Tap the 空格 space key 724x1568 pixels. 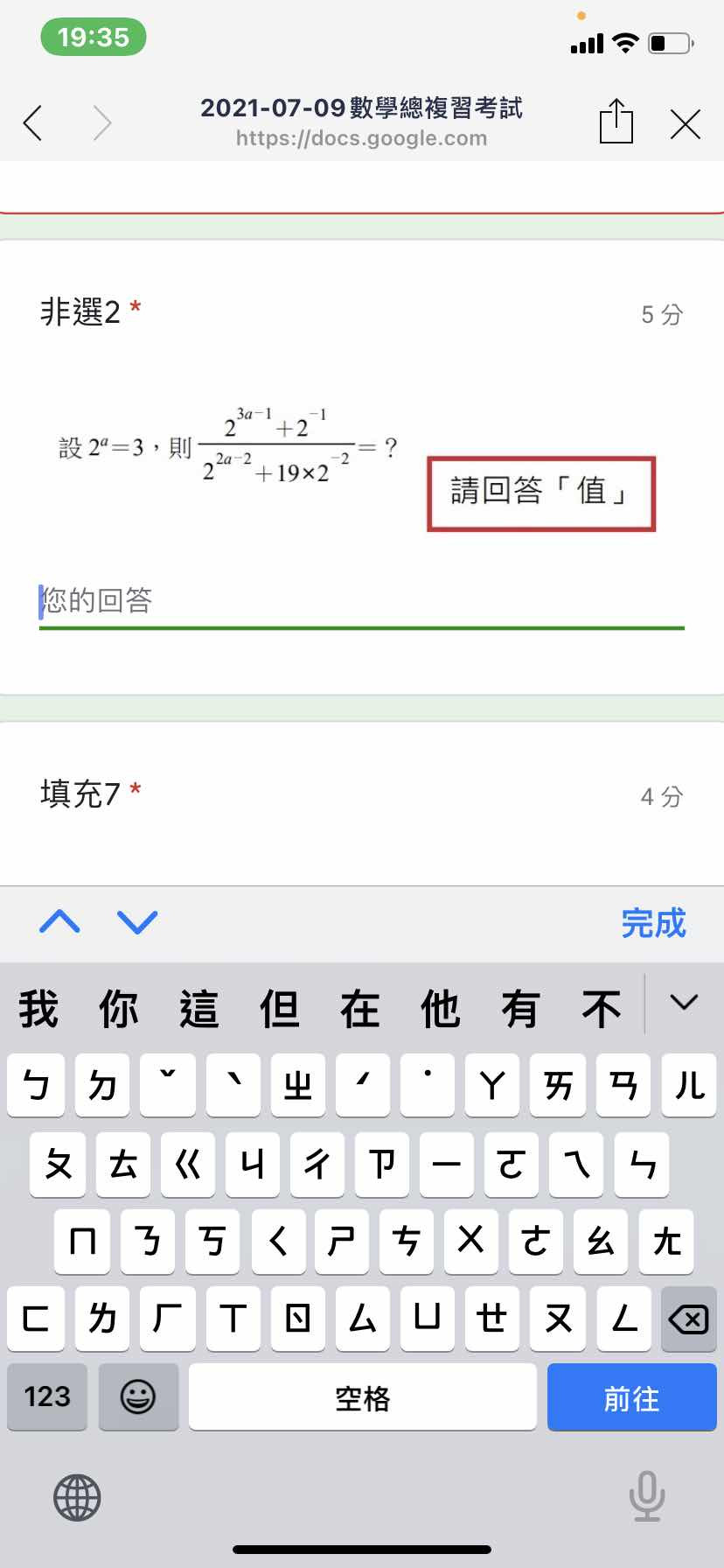pos(362,1396)
